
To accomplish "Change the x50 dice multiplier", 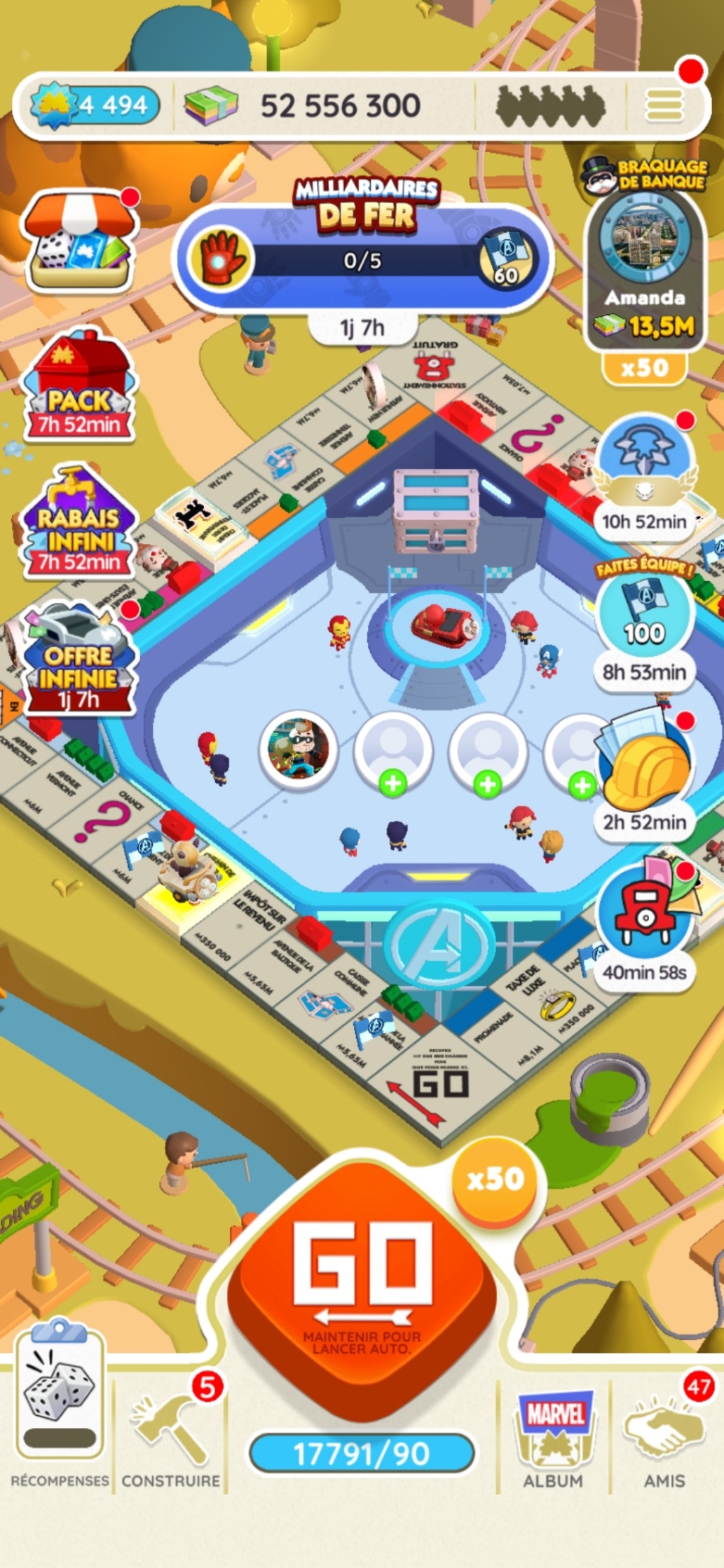I will 495,1179.
